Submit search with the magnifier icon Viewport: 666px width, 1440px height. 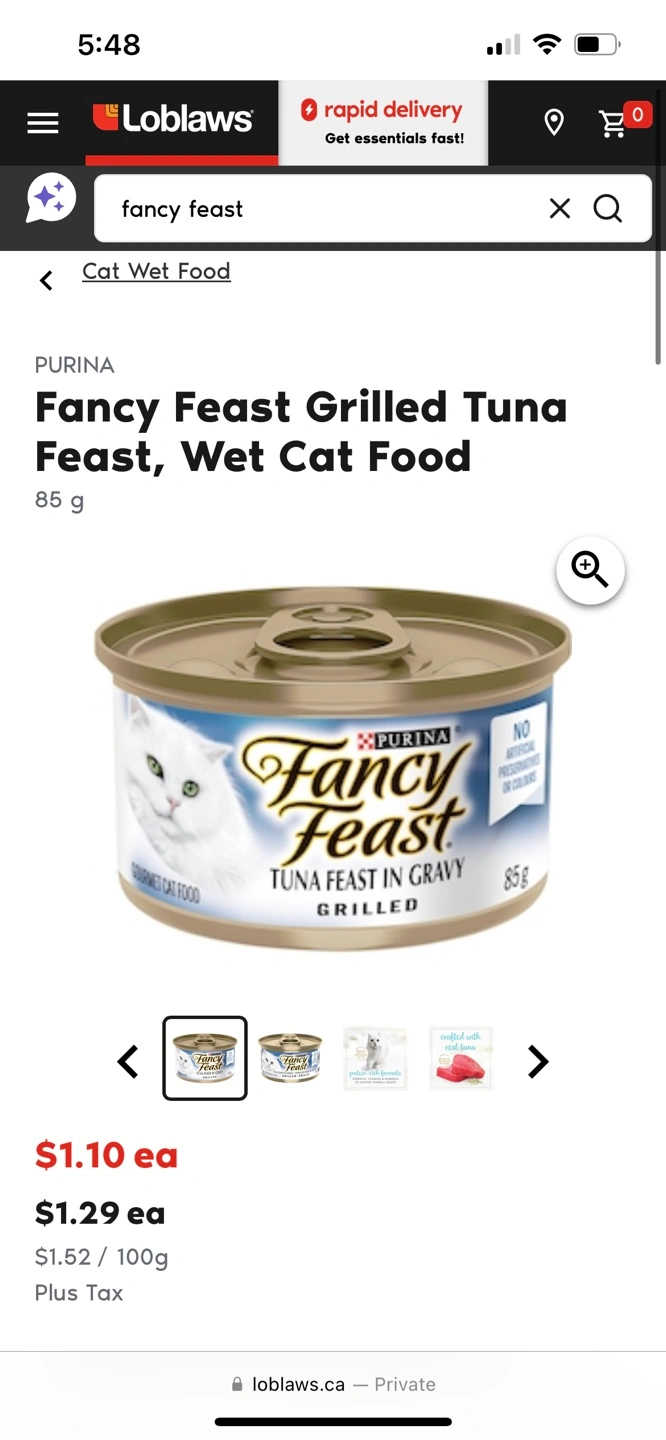[x=607, y=208]
